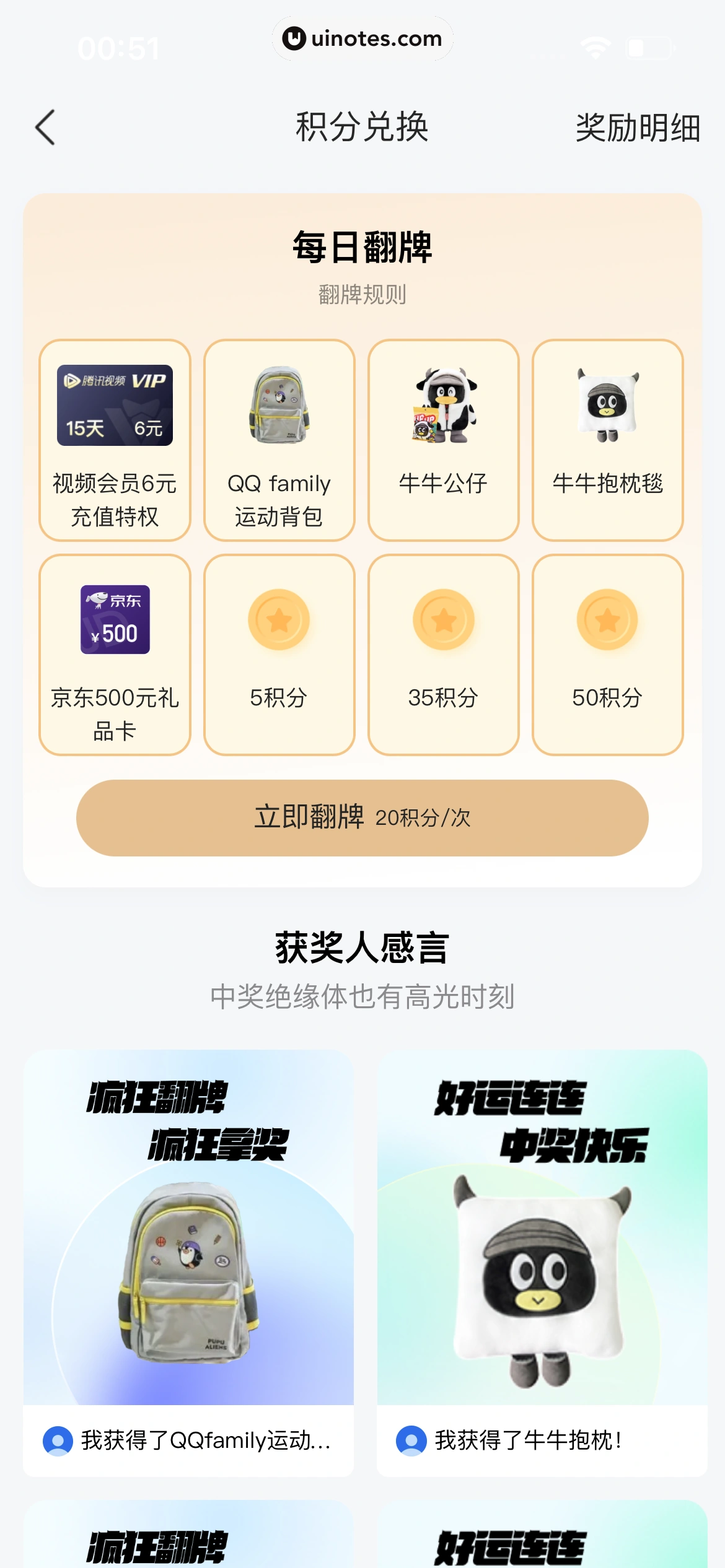Select the 京东500元礼品卡 prize card
725x1568 pixels.
tap(115, 655)
